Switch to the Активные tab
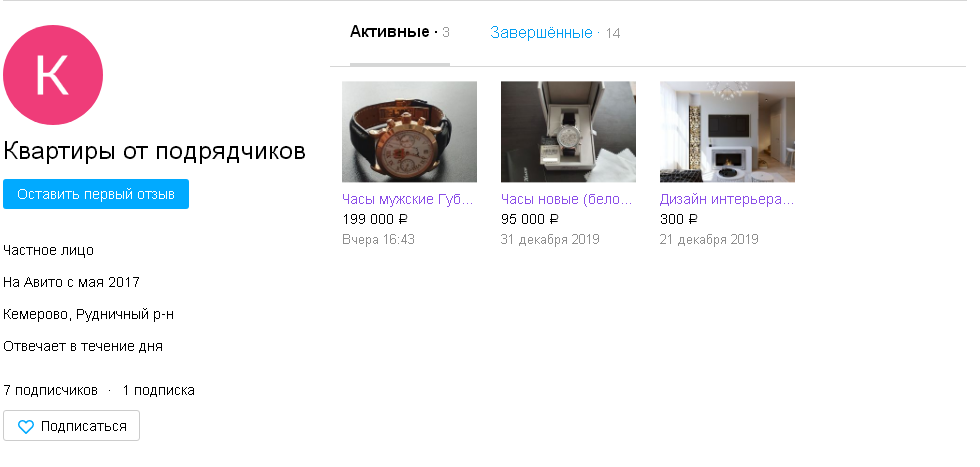This screenshot has width=980, height=467. 399,32
